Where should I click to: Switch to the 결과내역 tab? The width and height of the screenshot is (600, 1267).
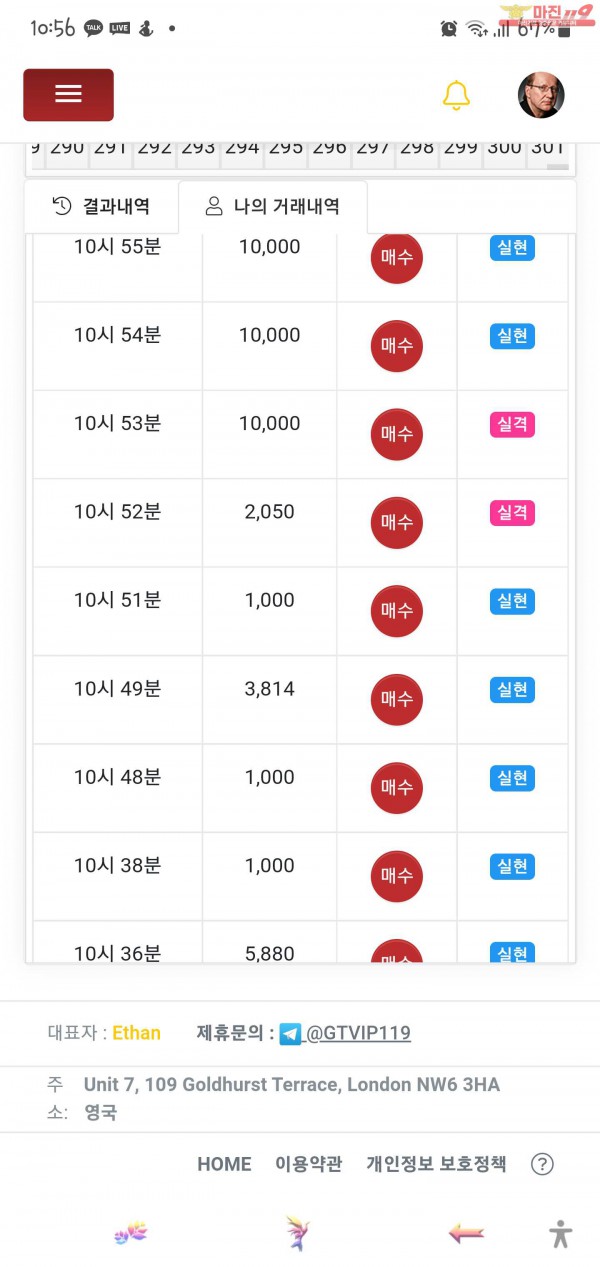click(x=101, y=207)
